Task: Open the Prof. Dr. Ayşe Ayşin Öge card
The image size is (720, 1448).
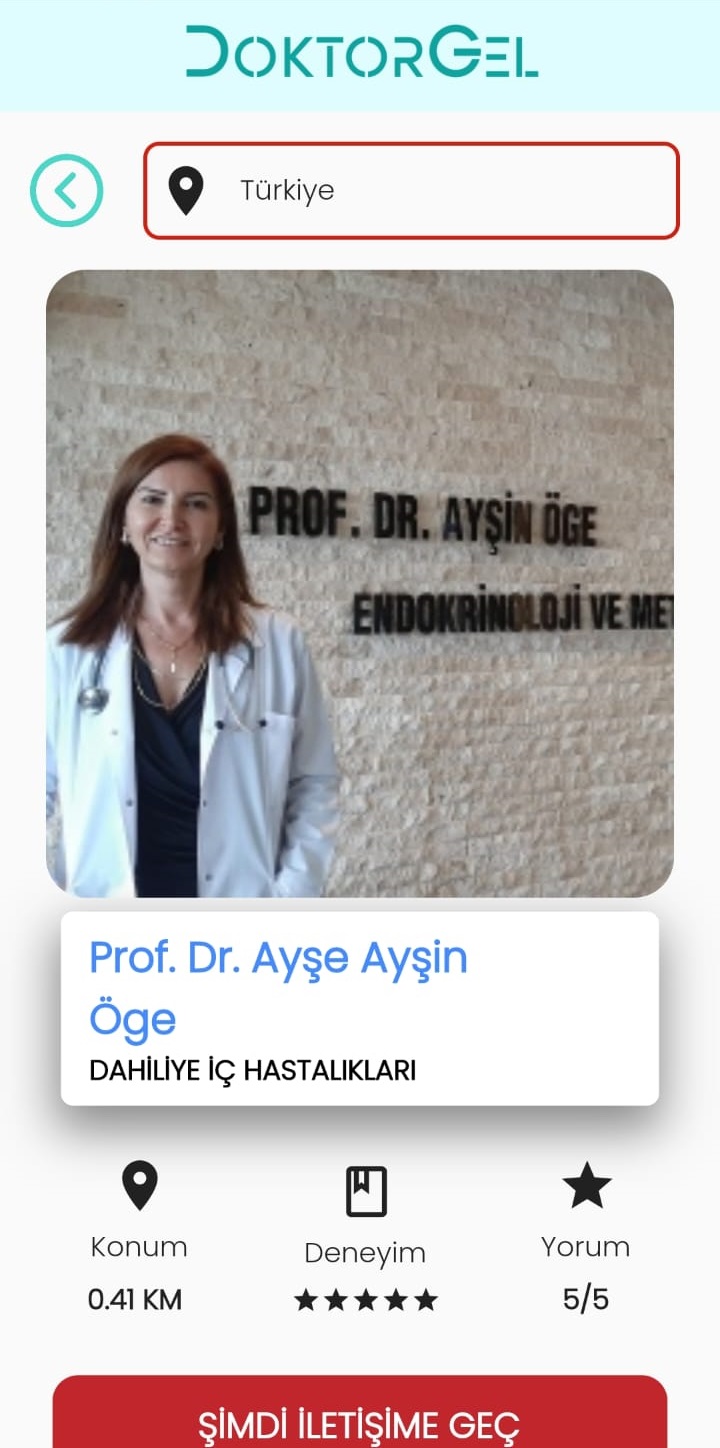Action: (360, 1008)
